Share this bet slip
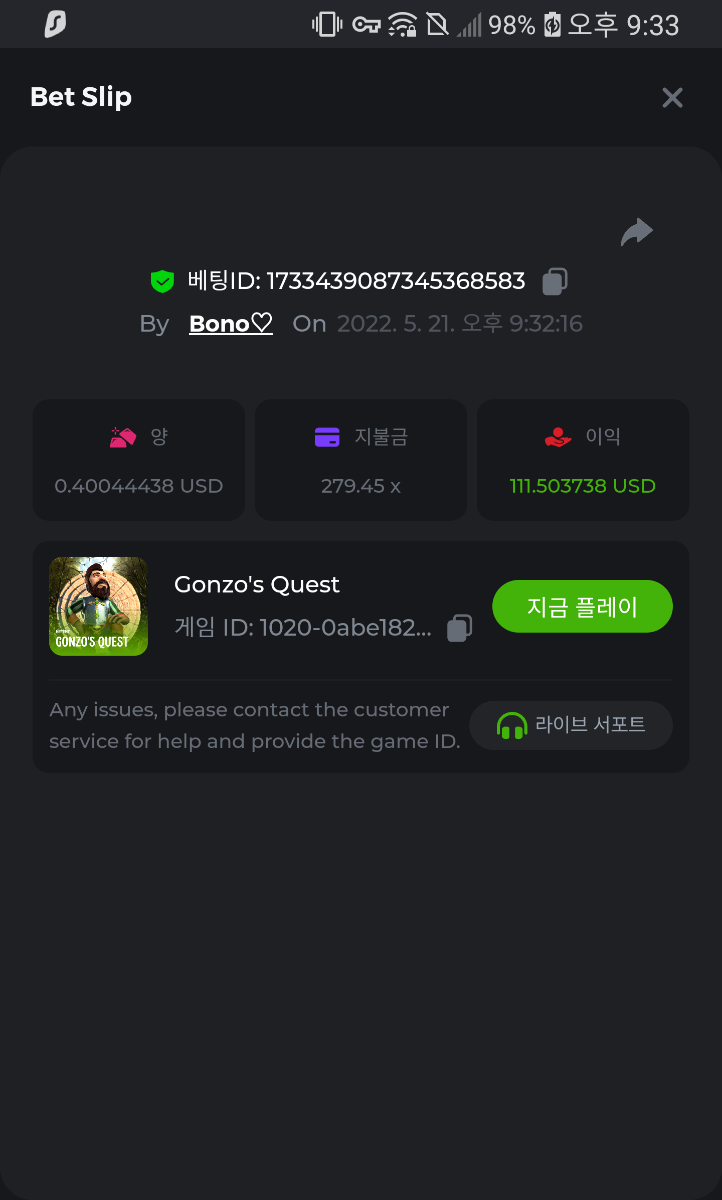 (636, 233)
